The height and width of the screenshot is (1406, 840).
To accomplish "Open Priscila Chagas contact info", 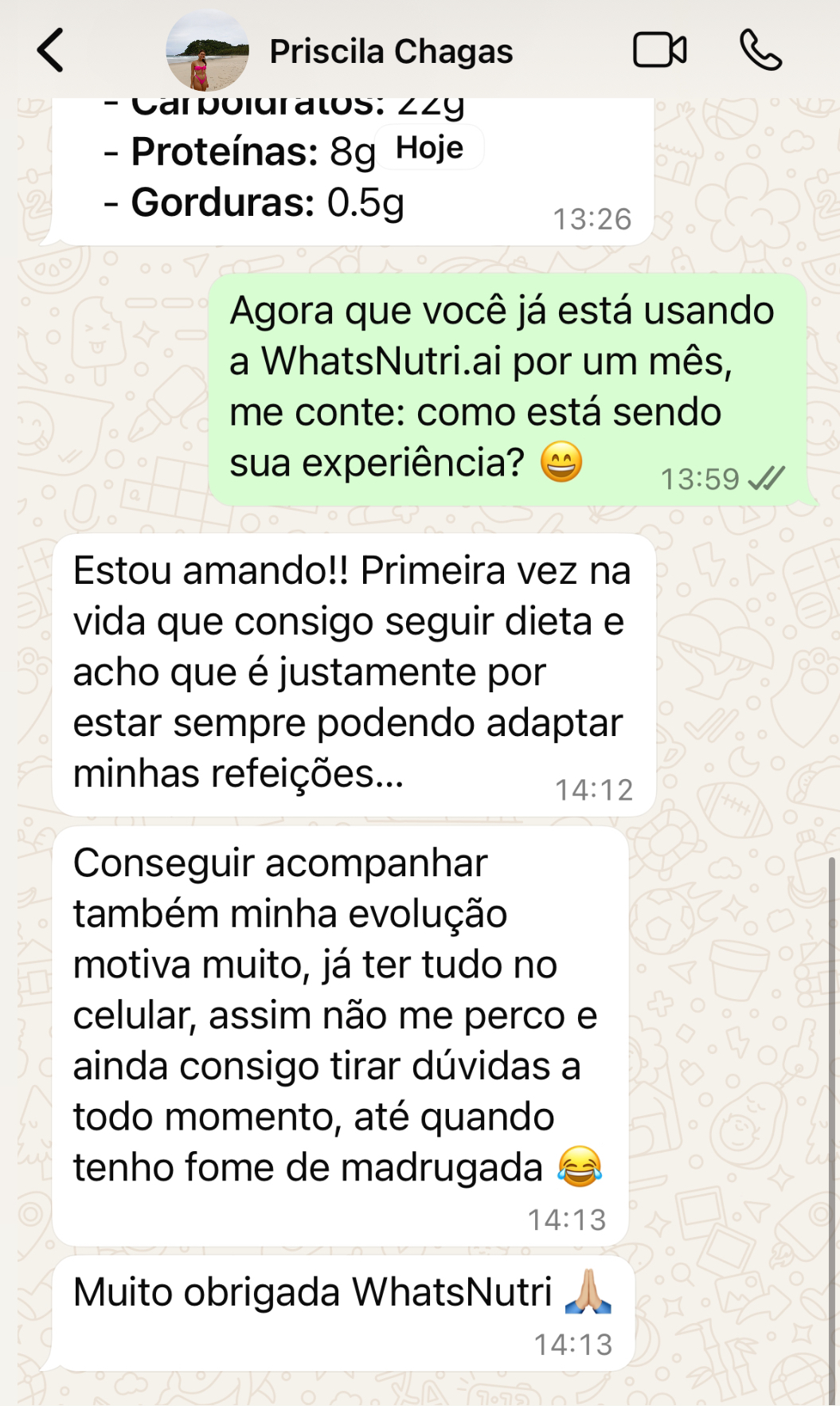I will pos(391,52).
